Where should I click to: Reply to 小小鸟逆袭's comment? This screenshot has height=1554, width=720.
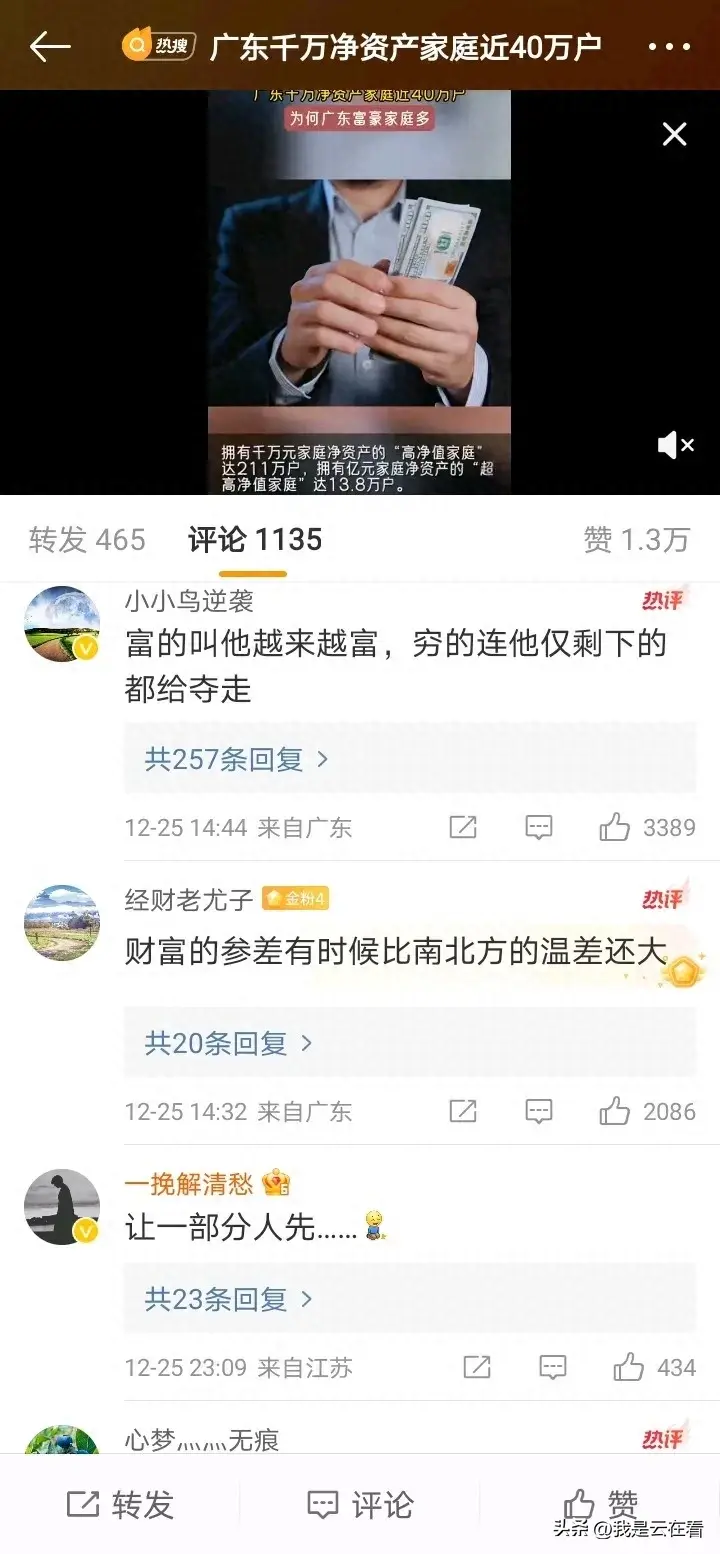(x=539, y=827)
